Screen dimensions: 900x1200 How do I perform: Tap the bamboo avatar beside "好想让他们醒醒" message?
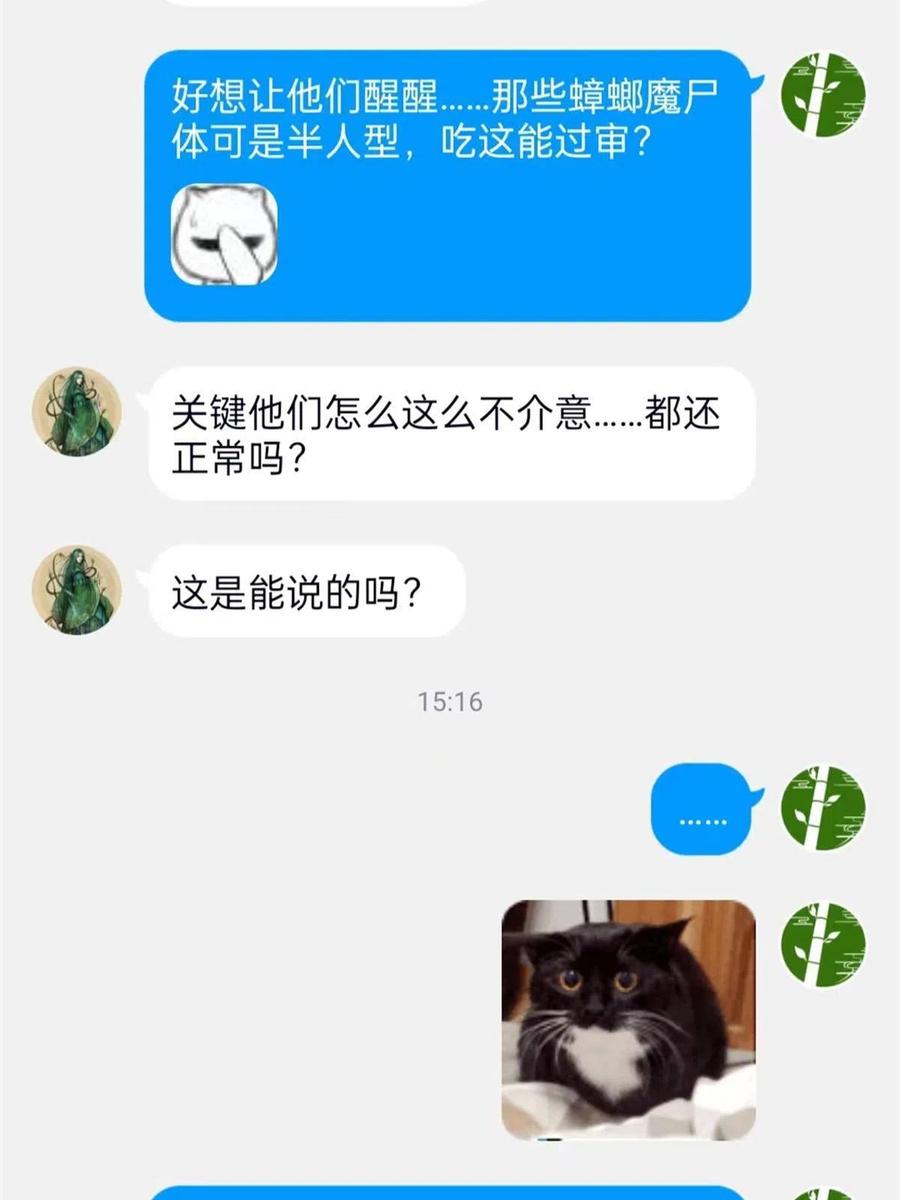(x=823, y=94)
